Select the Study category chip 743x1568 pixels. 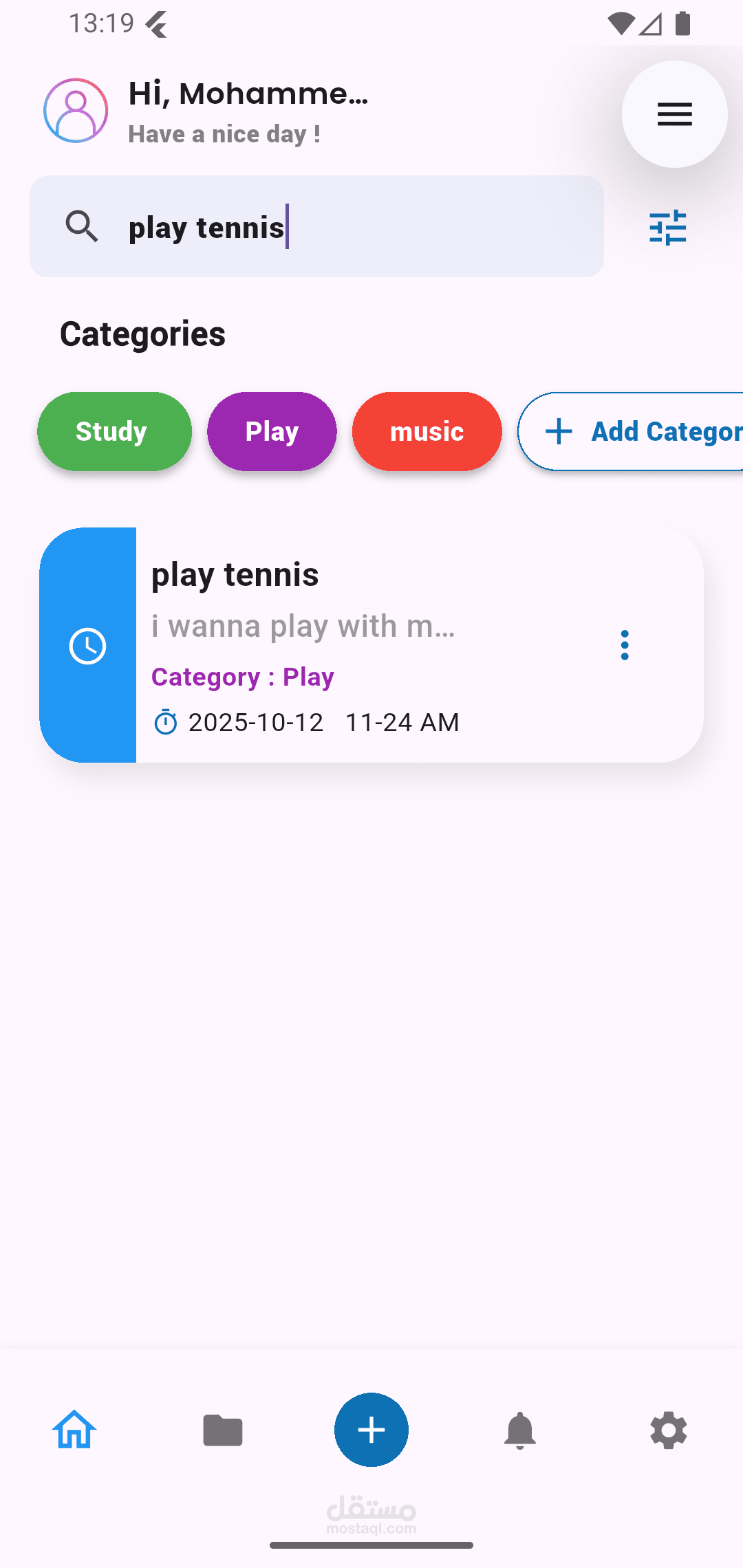[114, 431]
